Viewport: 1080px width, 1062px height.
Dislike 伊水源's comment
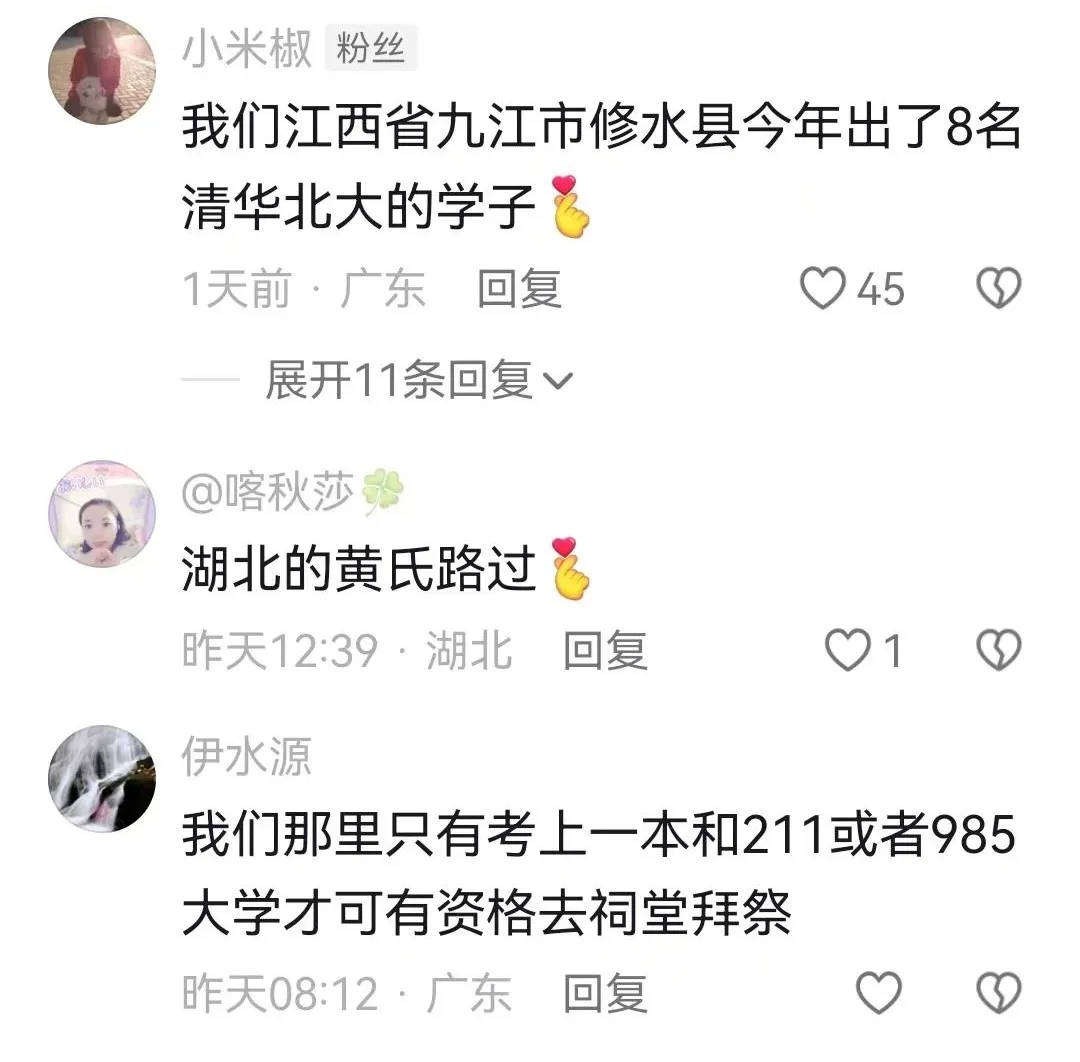tap(998, 994)
